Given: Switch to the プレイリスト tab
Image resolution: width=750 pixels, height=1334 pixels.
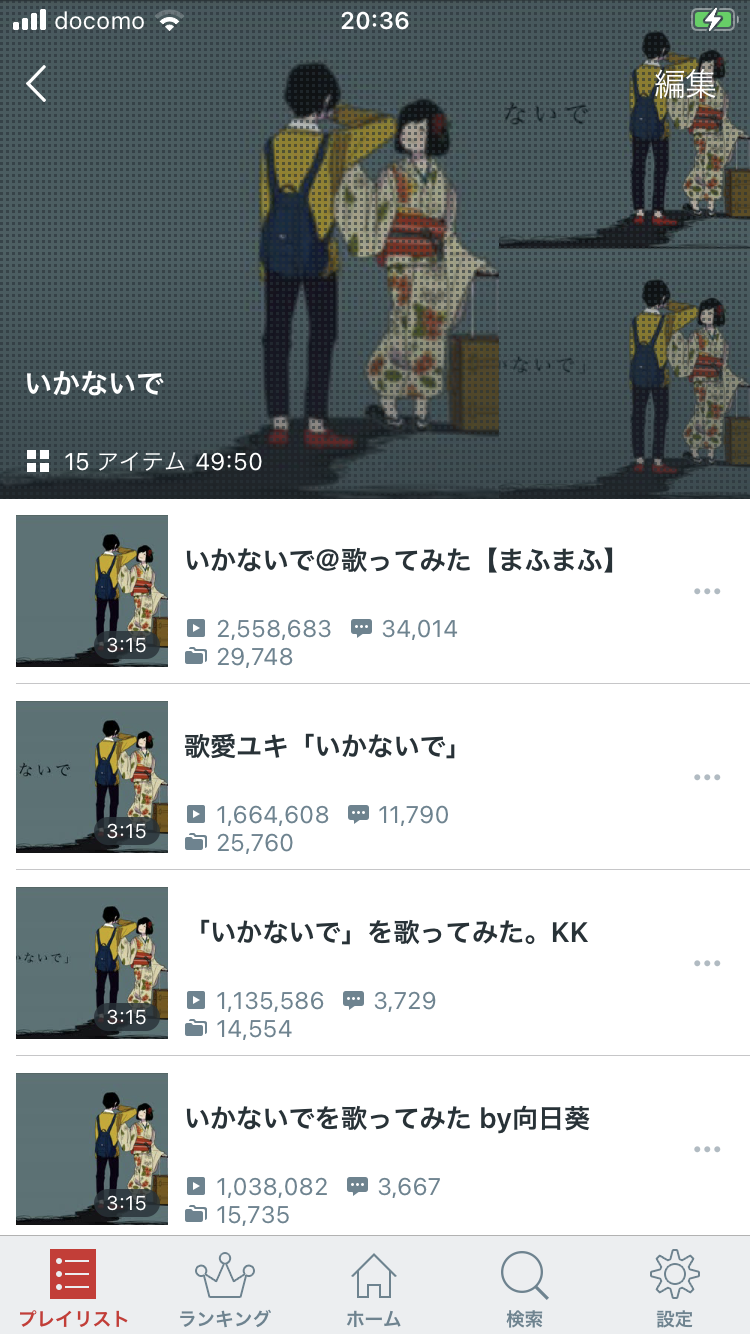Looking at the screenshot, I should [73, 1286].
